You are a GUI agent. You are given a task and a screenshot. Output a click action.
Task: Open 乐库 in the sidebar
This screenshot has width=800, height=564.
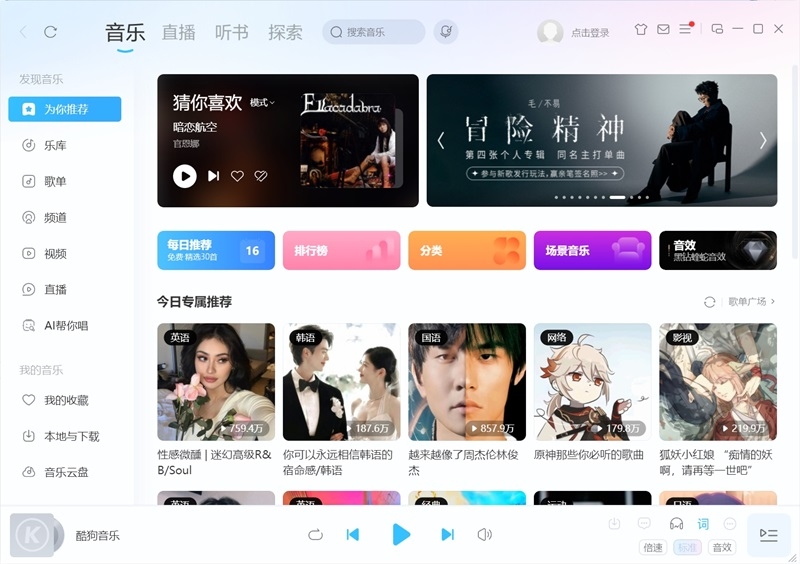(x=55, y=146)
